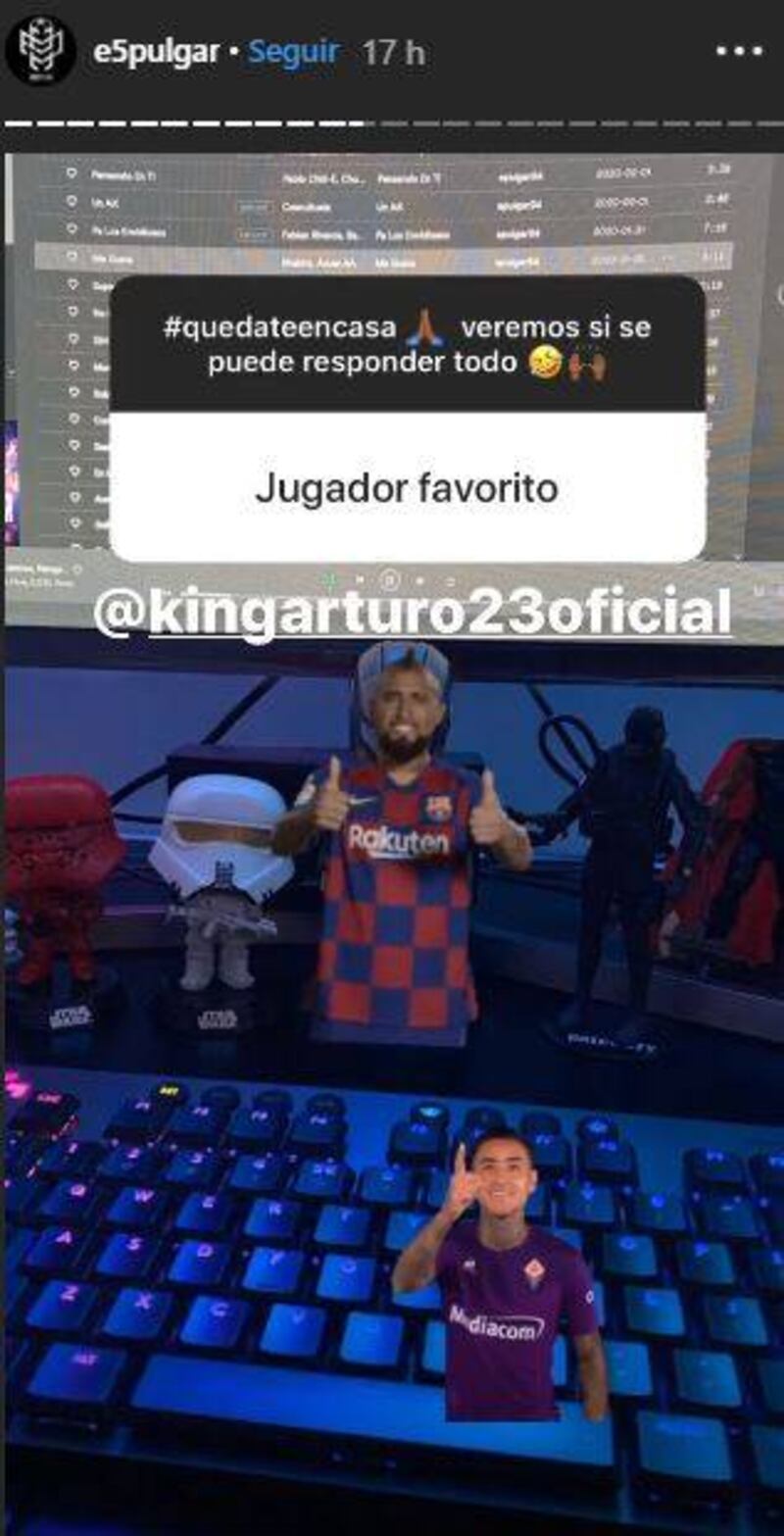
Task: Open the e5pulgar username
Action: pyautogui.click(x=156, y=52)
